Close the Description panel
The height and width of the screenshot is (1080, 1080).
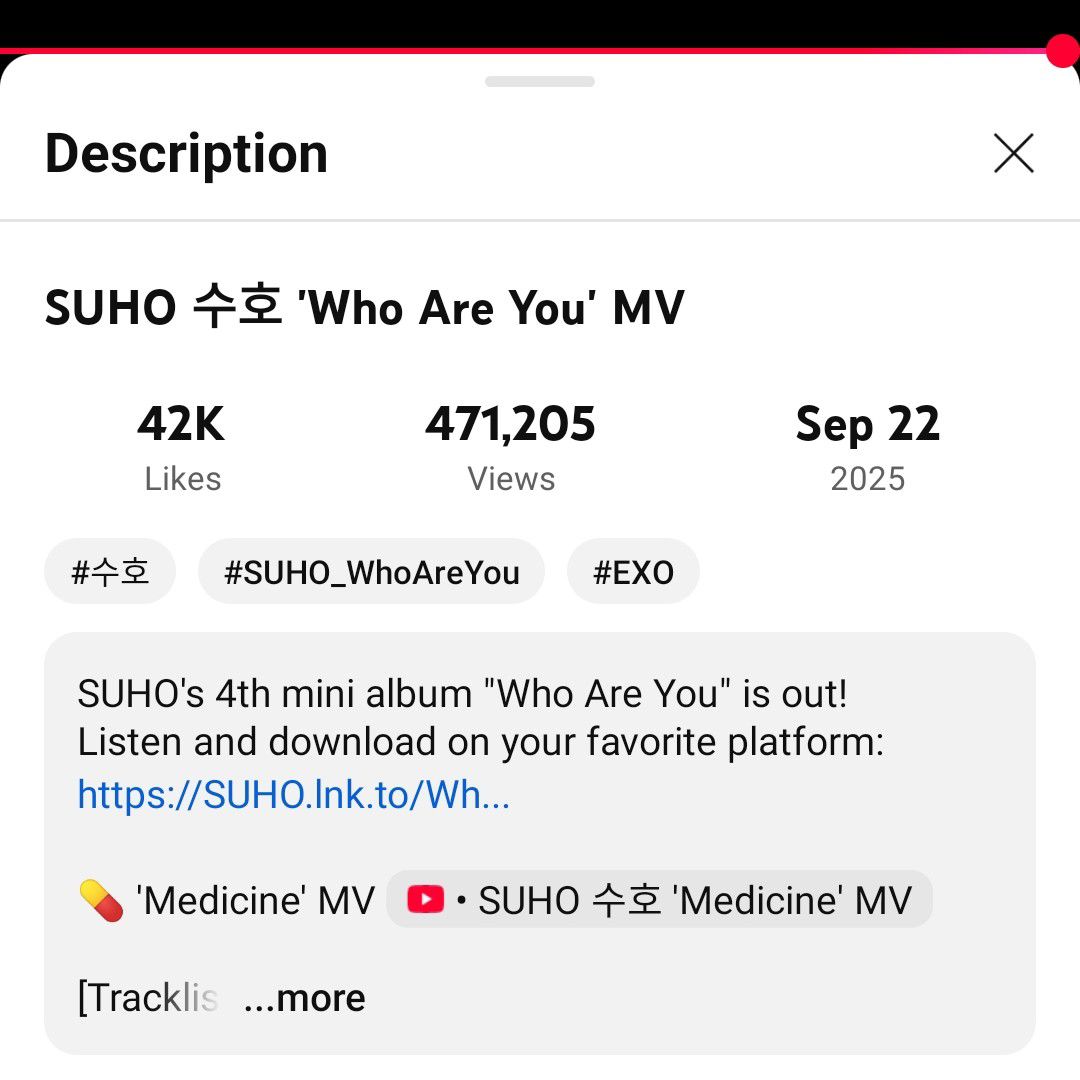1013,153
